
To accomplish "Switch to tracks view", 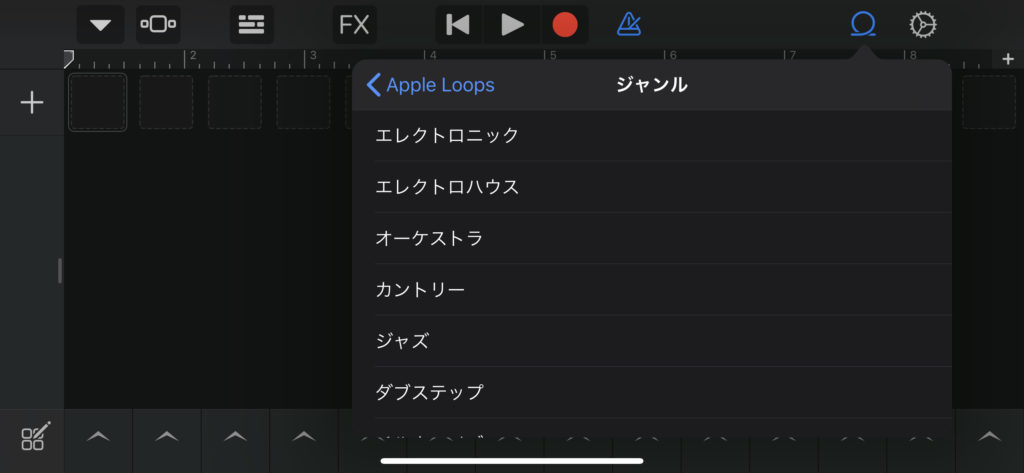I will coord(251,25).
